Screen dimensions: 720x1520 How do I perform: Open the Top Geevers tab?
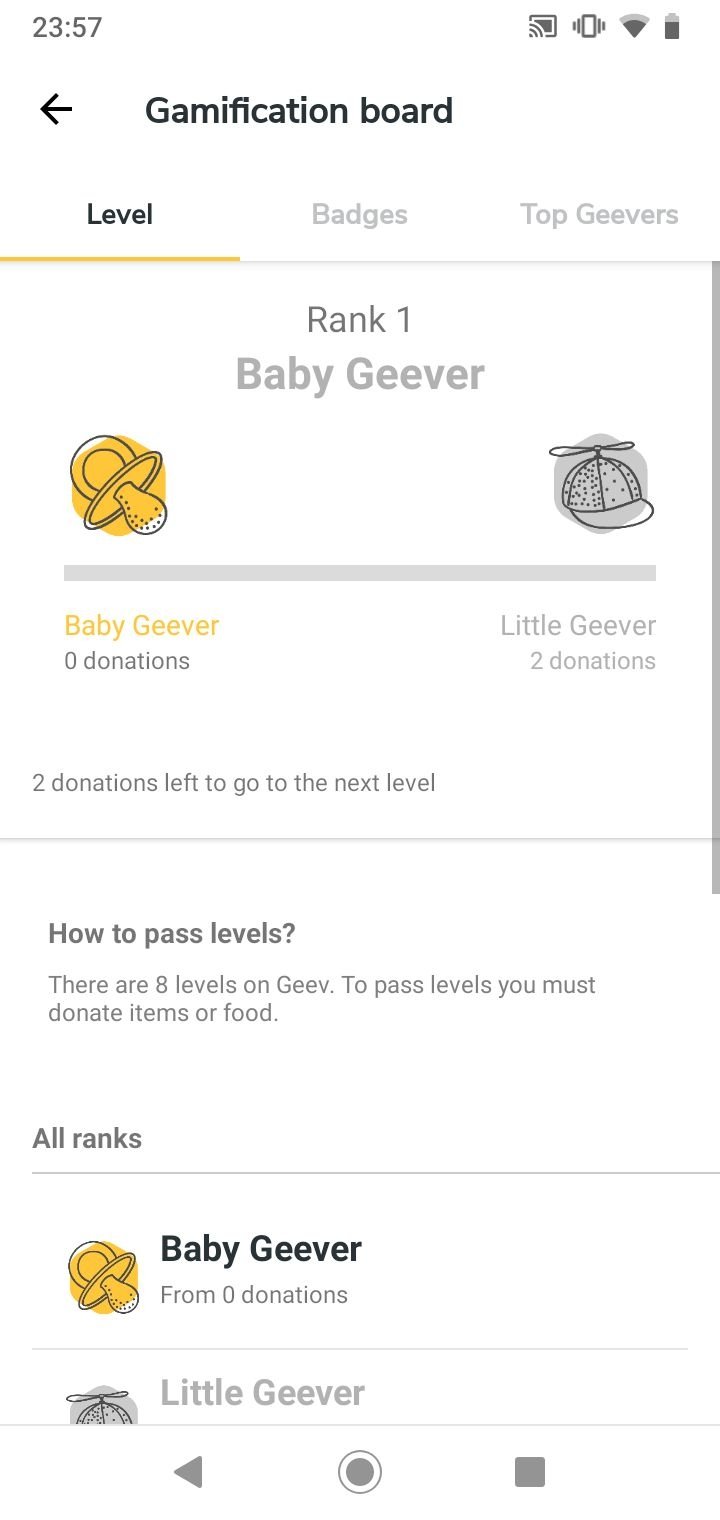[599, 214]
